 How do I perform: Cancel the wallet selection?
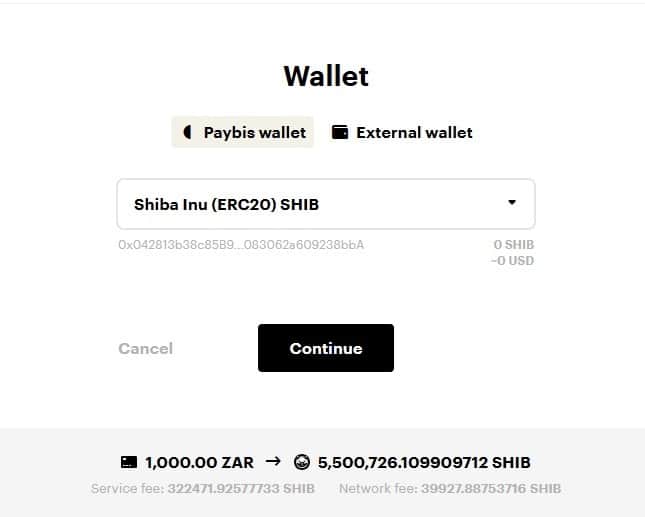click(145, 348)
